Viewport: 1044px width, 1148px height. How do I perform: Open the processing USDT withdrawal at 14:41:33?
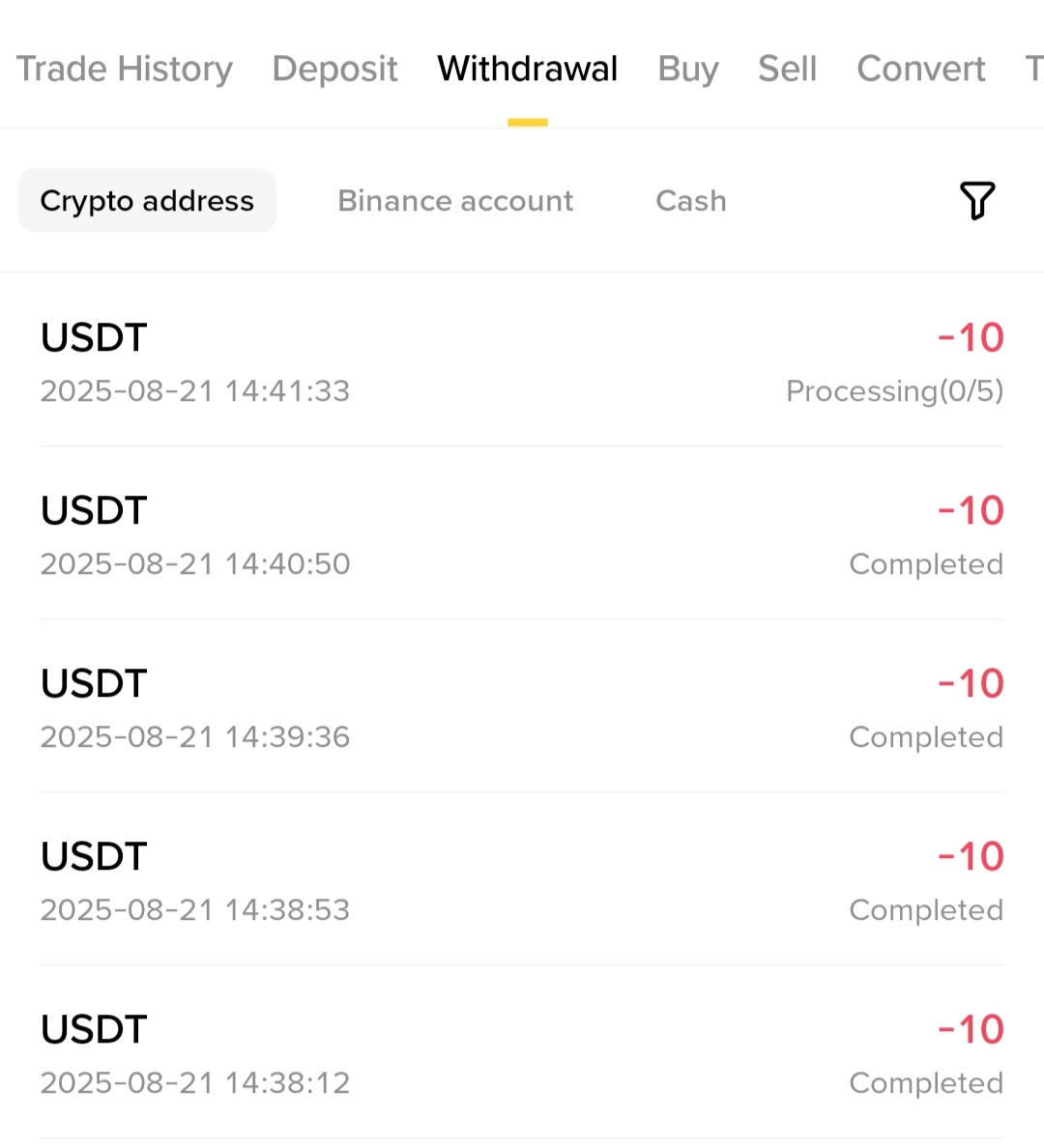[522, 362]
